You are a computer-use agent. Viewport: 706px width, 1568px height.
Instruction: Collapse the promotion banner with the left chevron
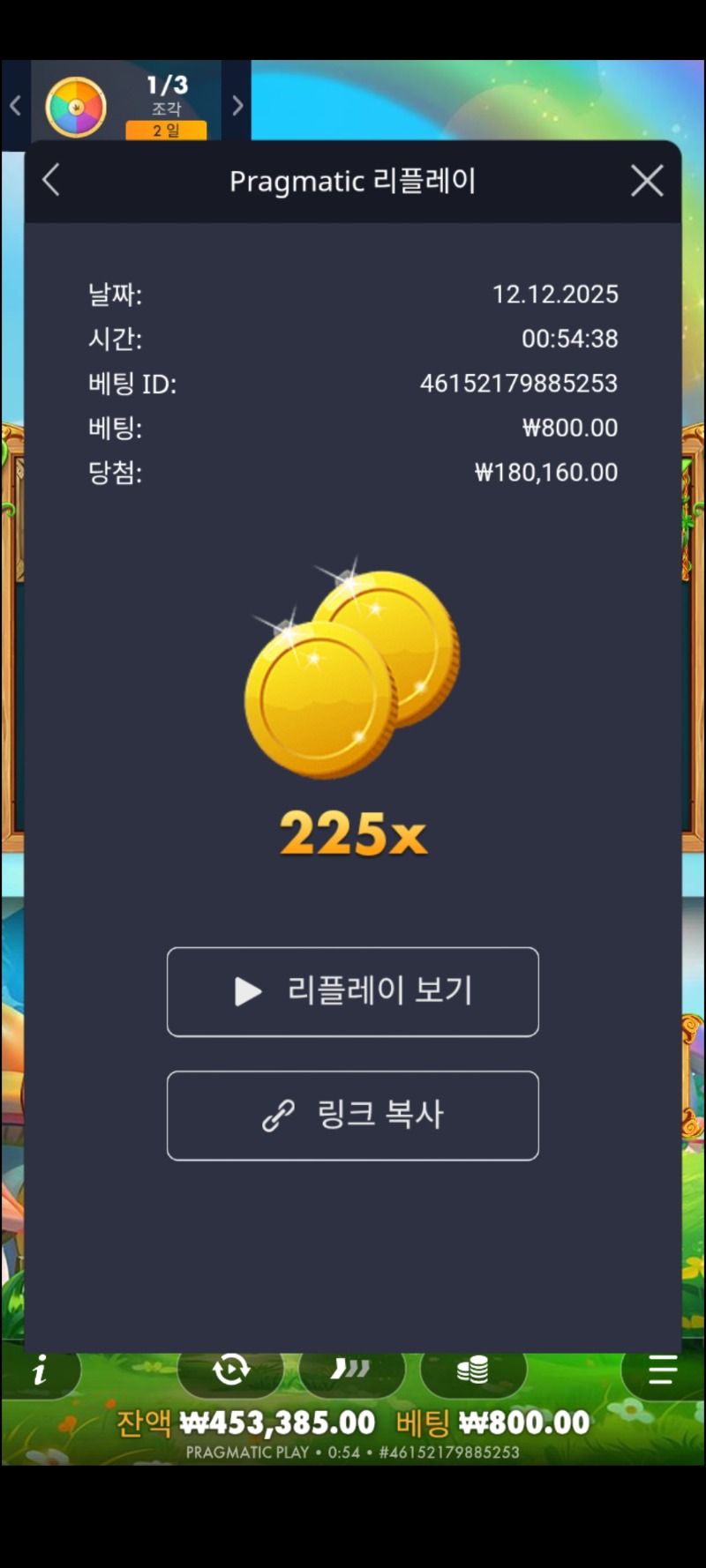14,103
